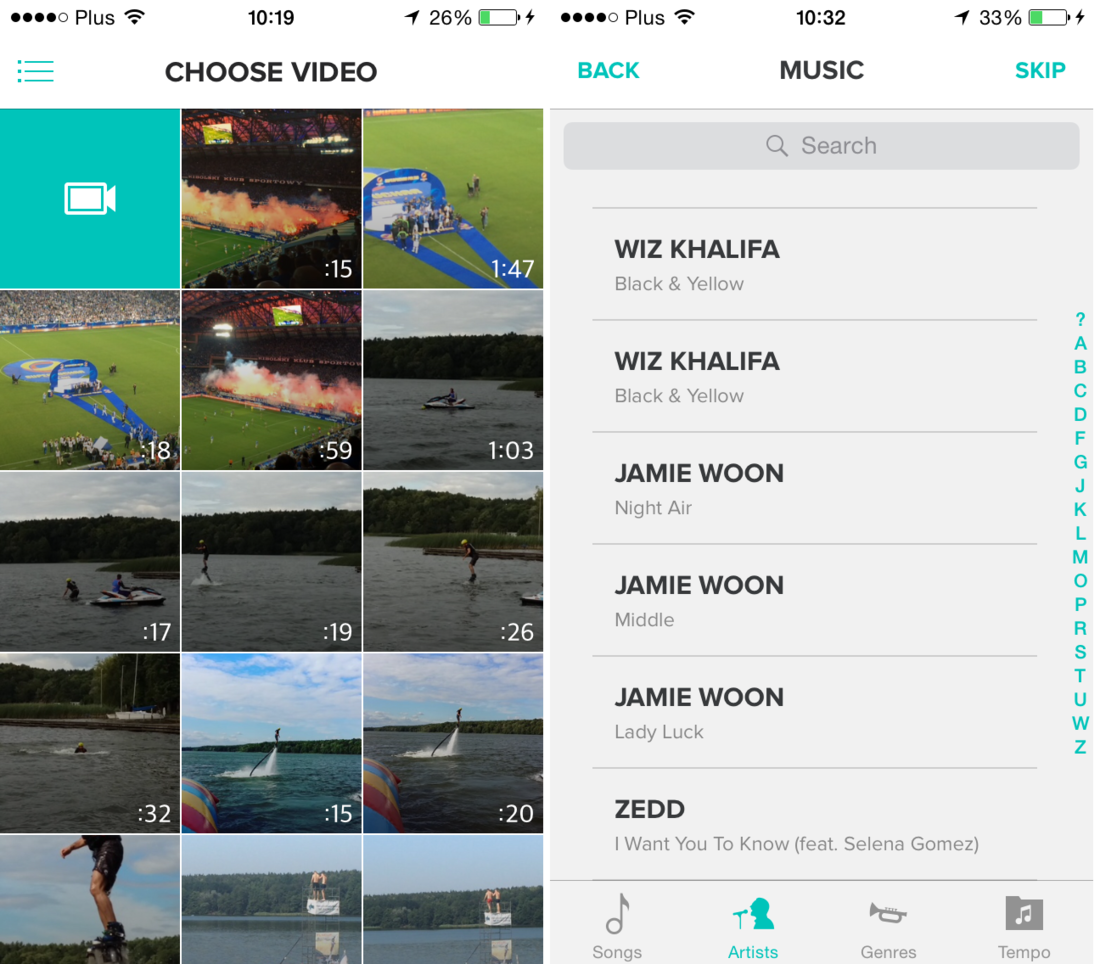This screenshot has width=1100, height=964.
Task: Select the :26 flyboard video
Action: [x=453, y=562]
